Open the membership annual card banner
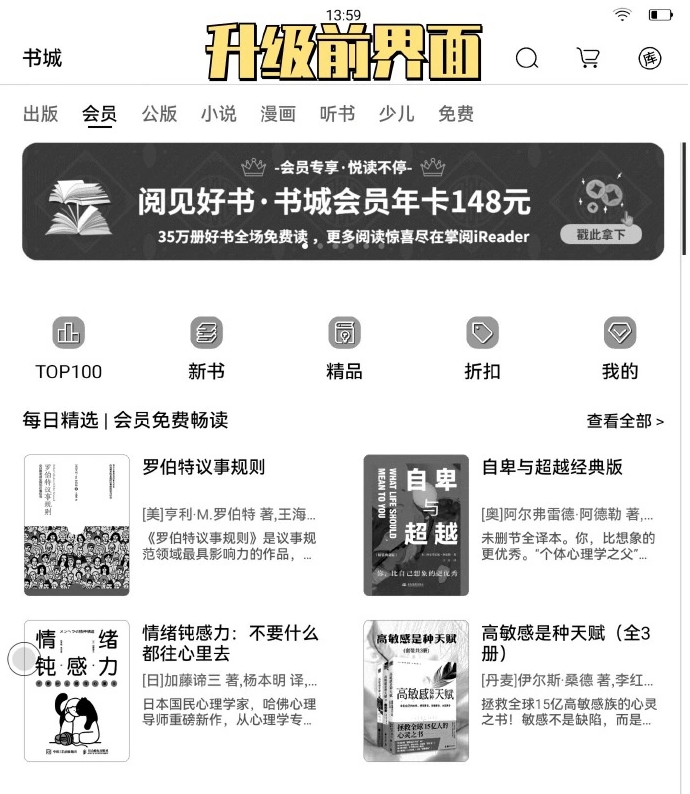 coord(343,202)
